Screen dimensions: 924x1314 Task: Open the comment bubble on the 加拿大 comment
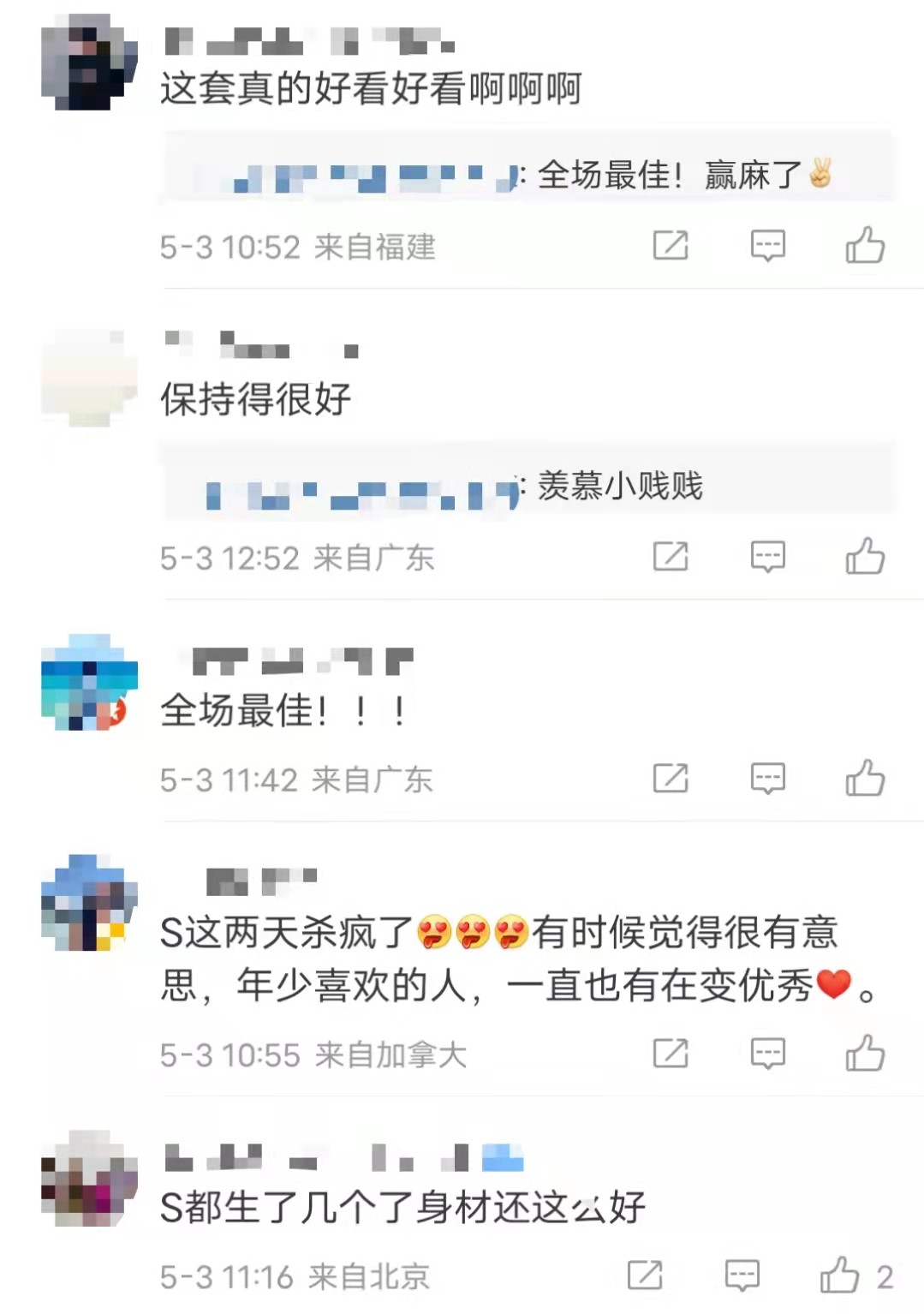768,1054
